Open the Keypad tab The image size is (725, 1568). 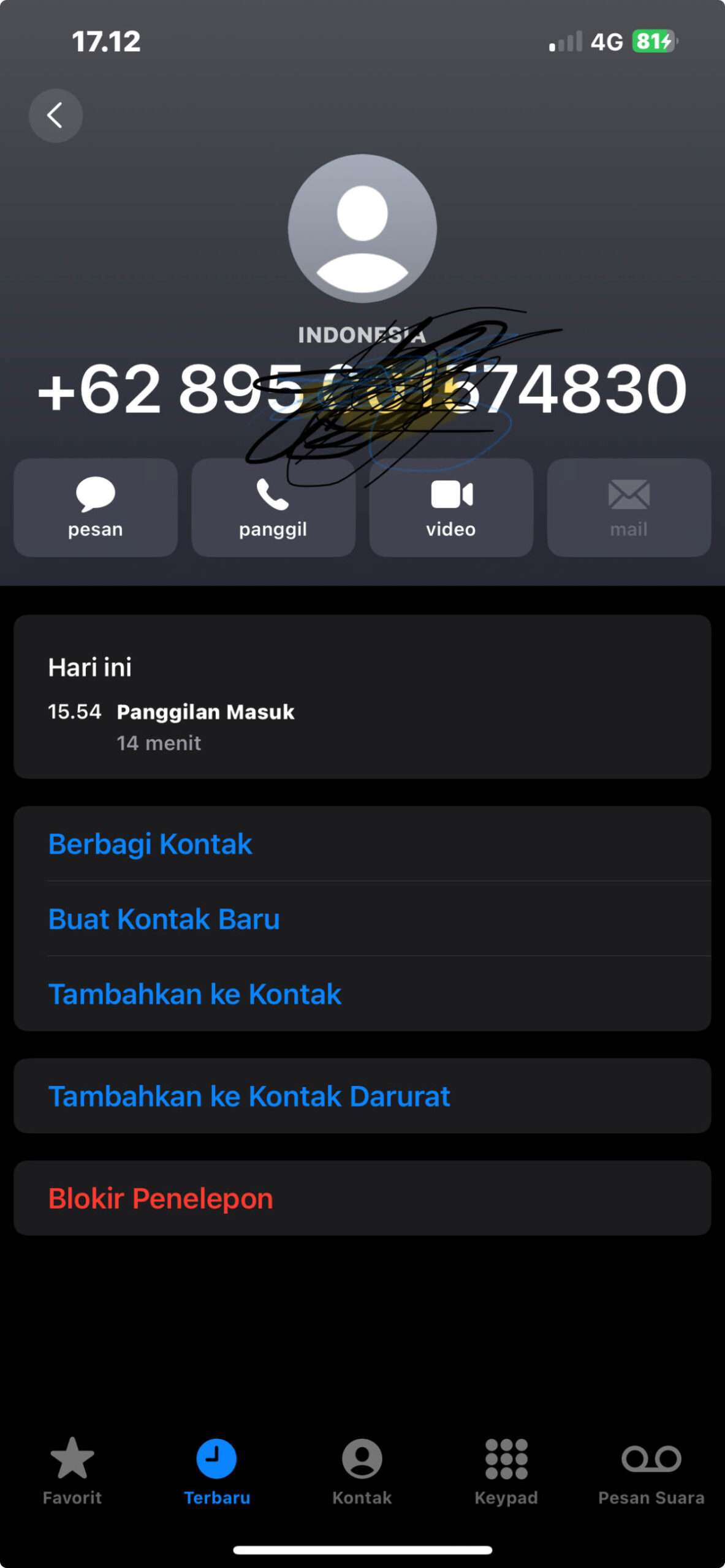click(x=506, y=1471)
